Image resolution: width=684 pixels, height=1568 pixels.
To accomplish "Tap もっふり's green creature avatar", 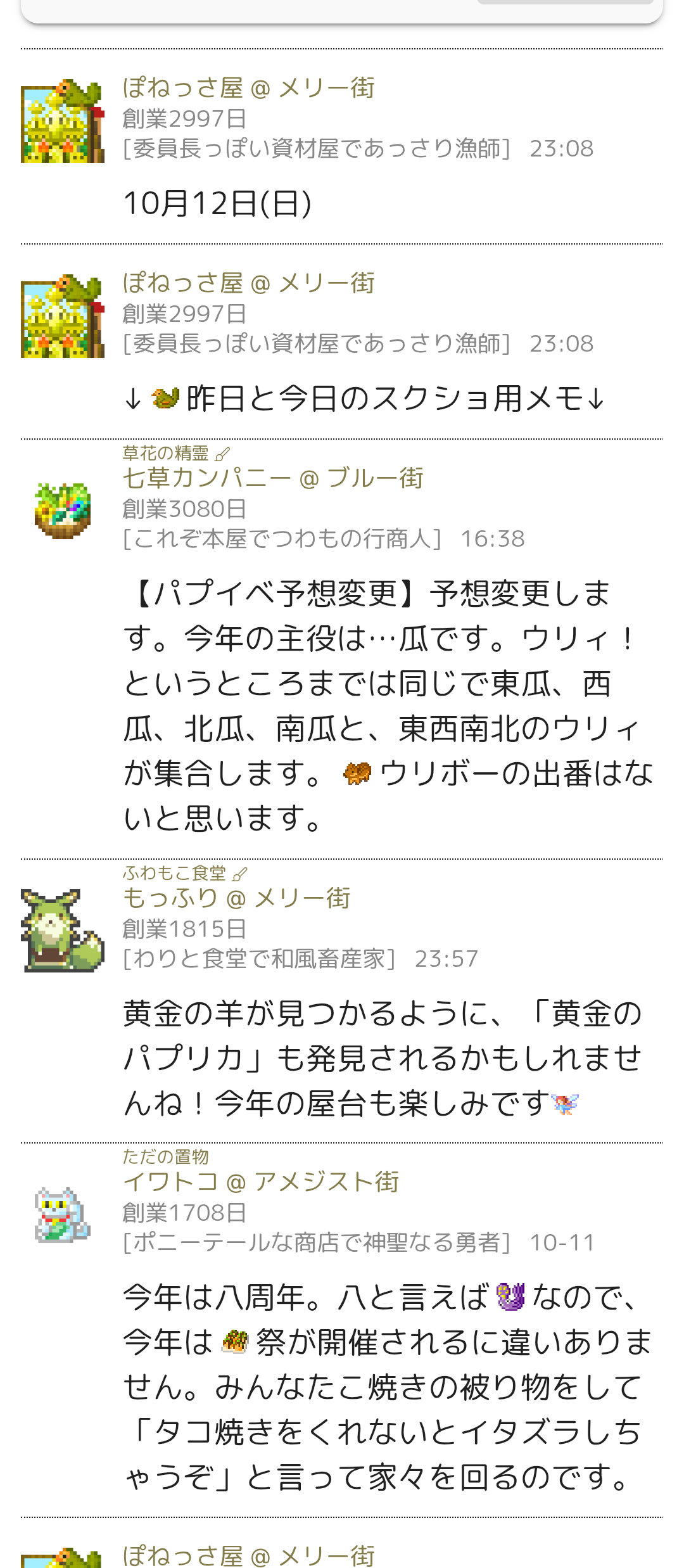I will pyautogui.click(x=63, y=930).
